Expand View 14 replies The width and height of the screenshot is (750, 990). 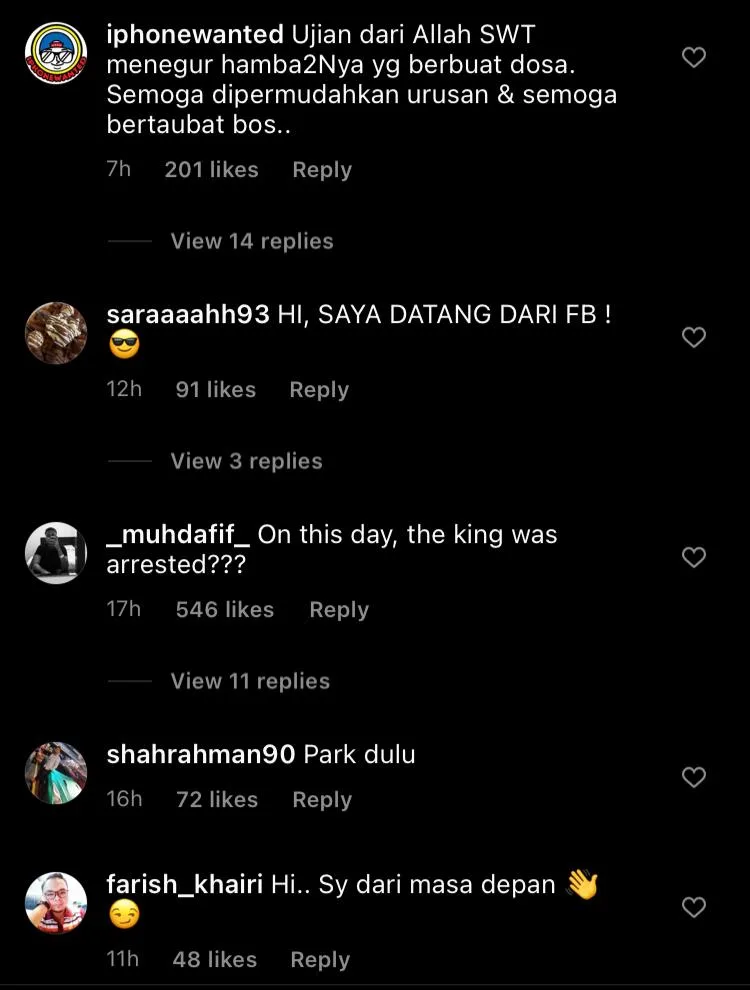pyautogui.click(x=251, y=241)
